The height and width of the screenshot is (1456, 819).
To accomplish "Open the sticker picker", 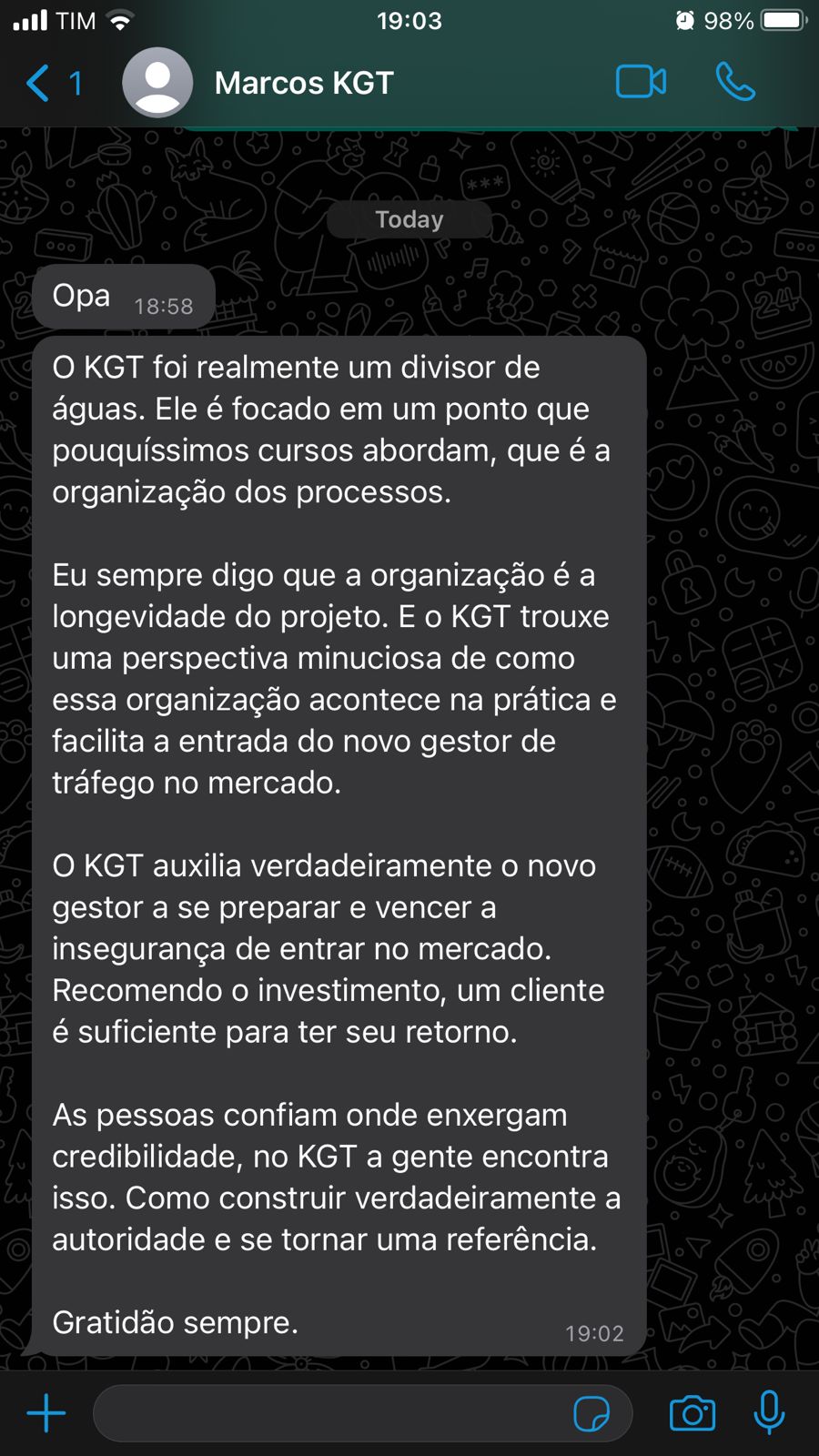I will [x=591, y=1413].
